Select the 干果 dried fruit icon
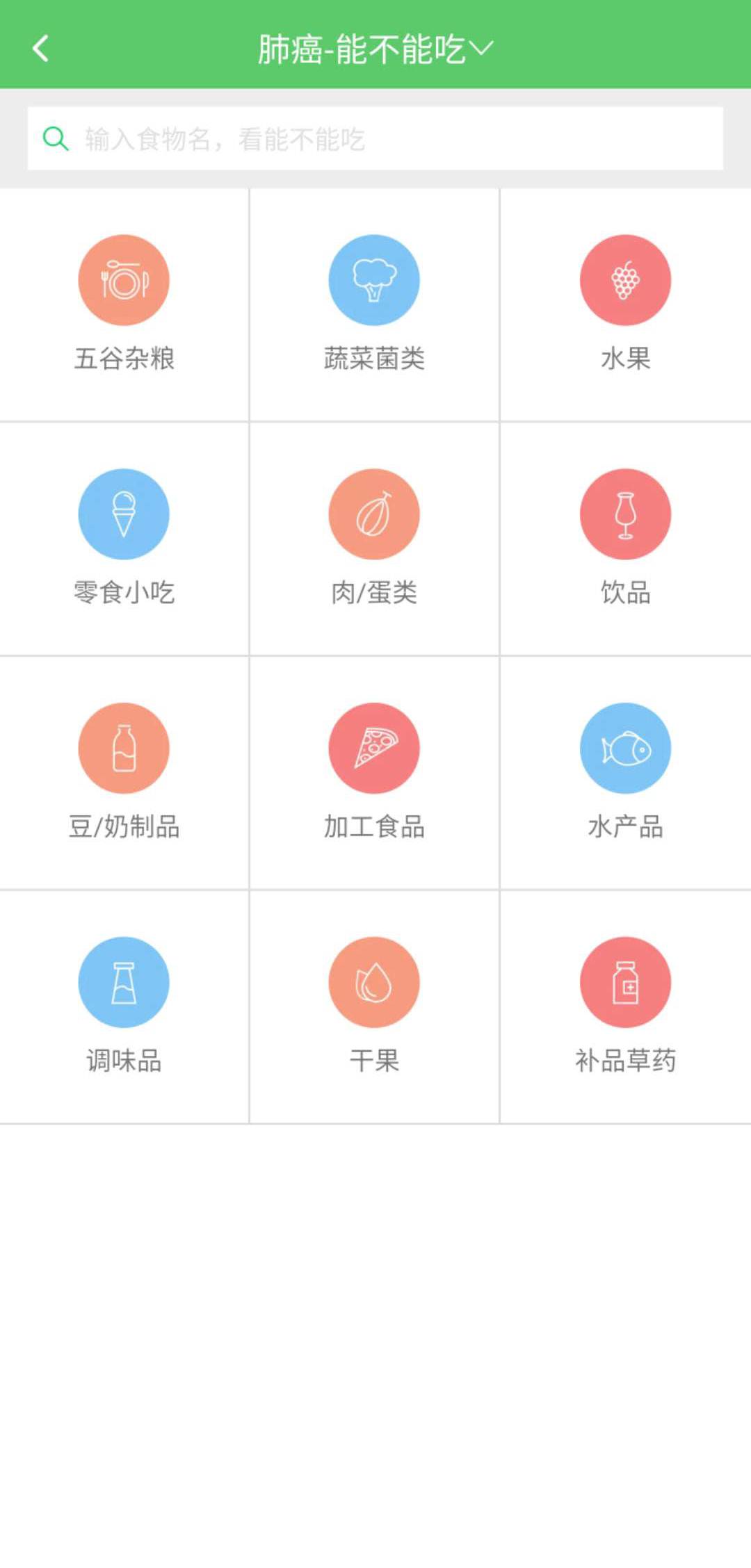 (x=374, y=982)
